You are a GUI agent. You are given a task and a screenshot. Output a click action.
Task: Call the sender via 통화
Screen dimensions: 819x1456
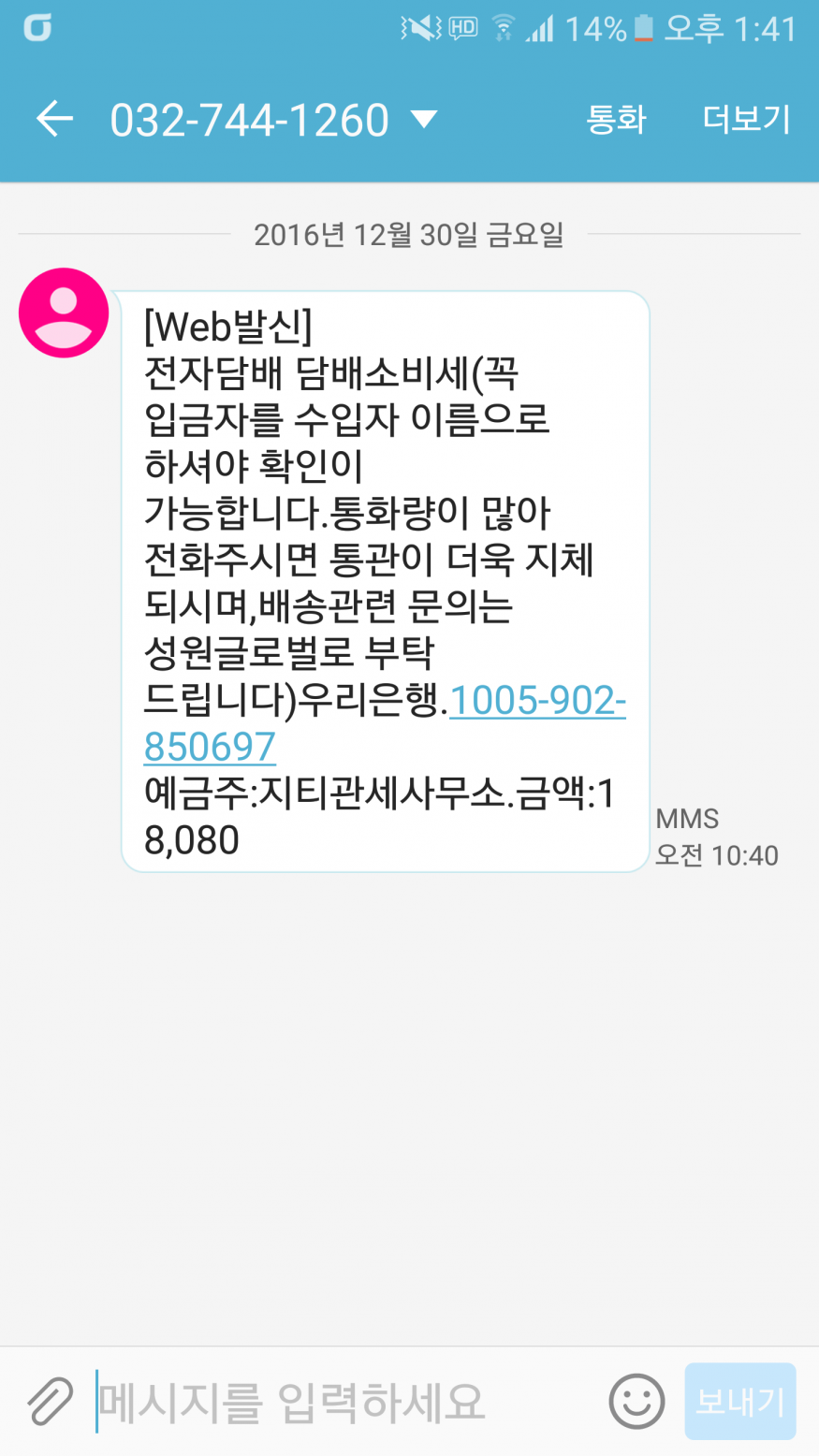click(616, 120)
